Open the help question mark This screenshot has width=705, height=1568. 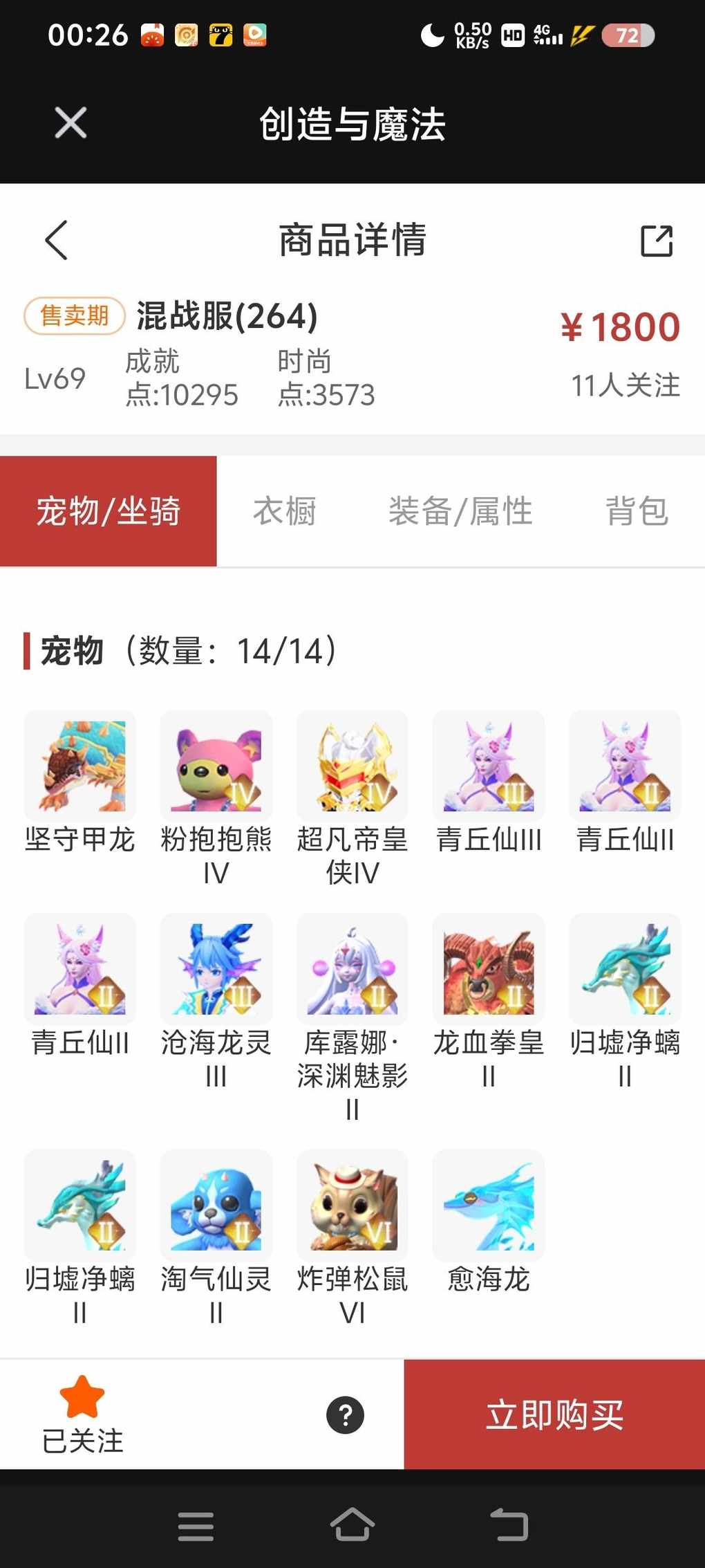click(x=345, y=1415)
